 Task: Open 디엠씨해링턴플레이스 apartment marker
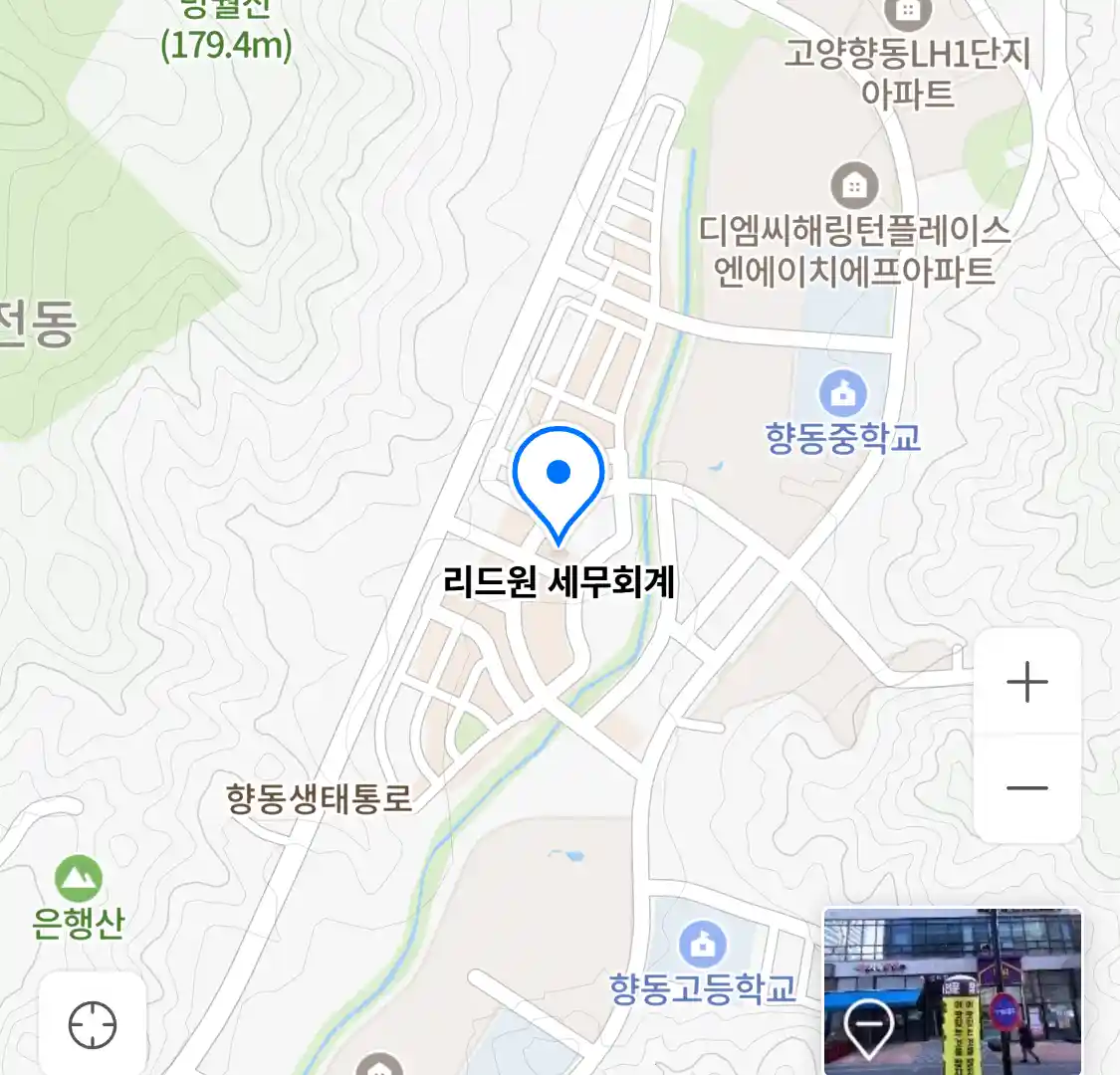(854, 186)
